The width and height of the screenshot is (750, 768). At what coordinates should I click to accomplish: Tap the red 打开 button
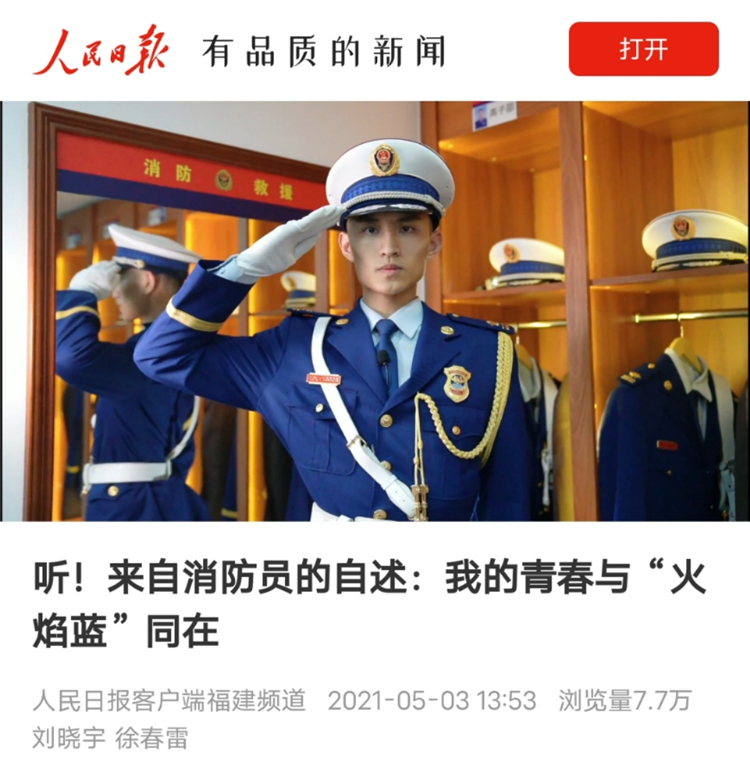[643, 49]
